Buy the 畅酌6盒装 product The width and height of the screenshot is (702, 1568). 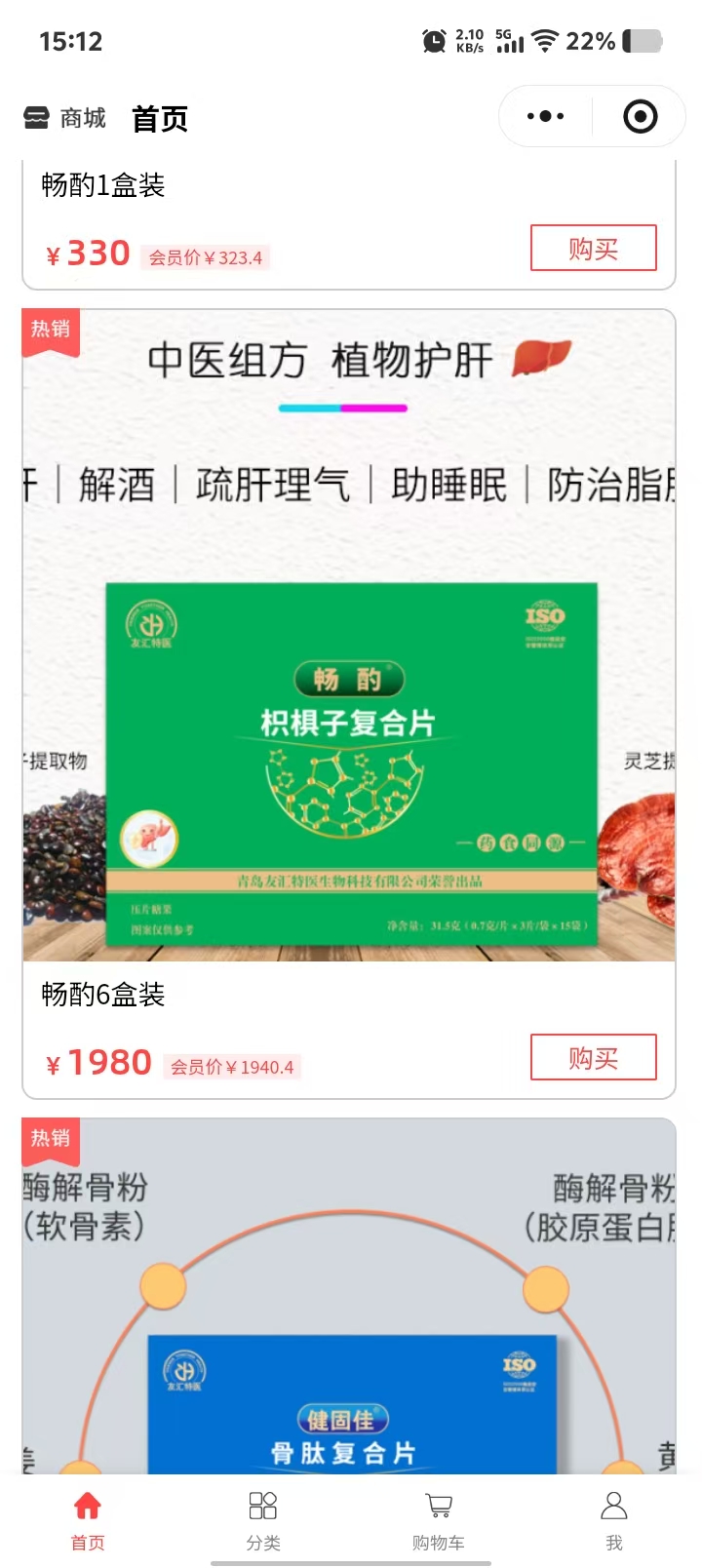[x=593, y=1058]
